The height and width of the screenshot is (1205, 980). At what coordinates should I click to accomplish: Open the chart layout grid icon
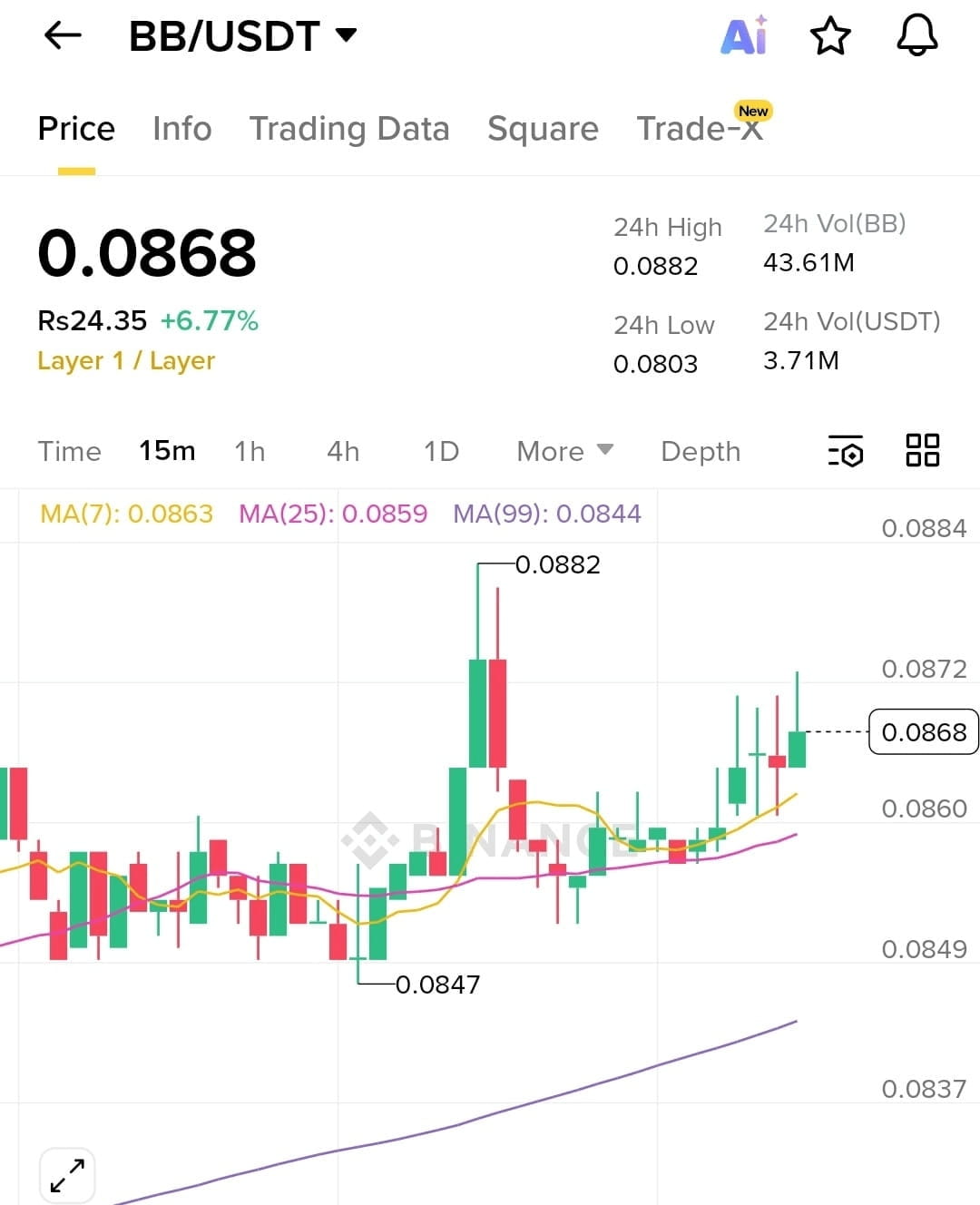pos(922,450)
